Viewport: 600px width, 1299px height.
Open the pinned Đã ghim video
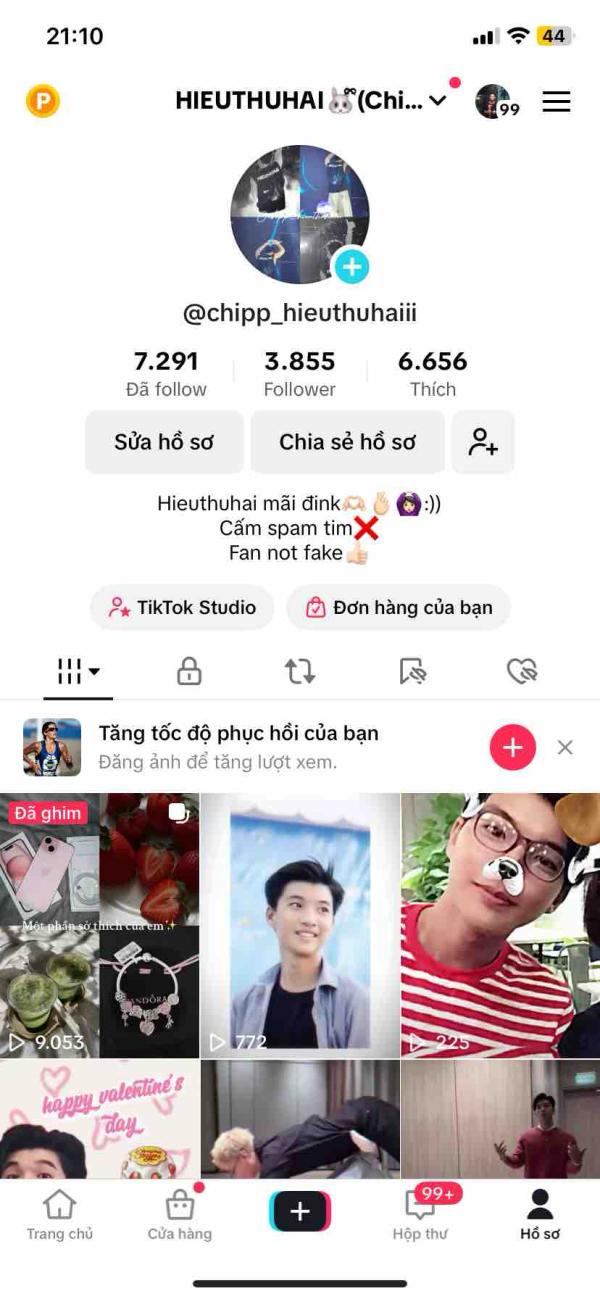[100, 925]
